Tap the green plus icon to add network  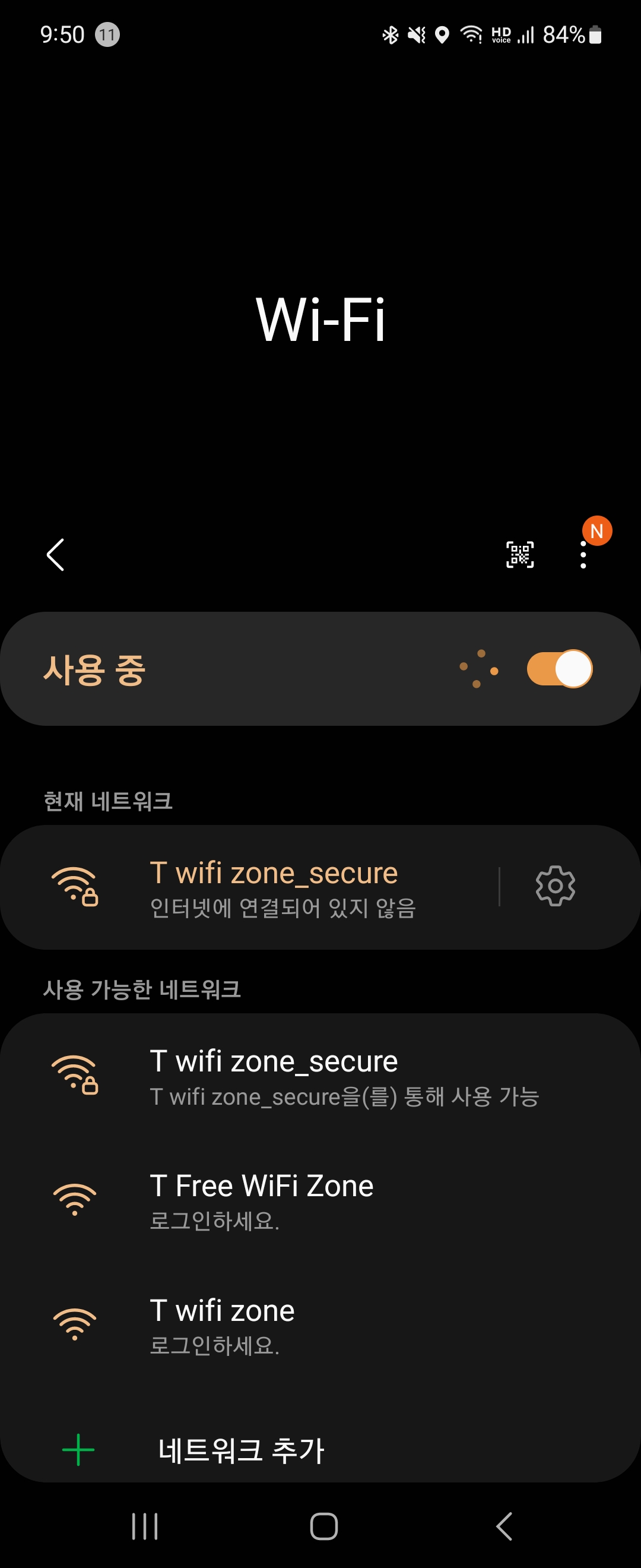[x=77, y=1447]
